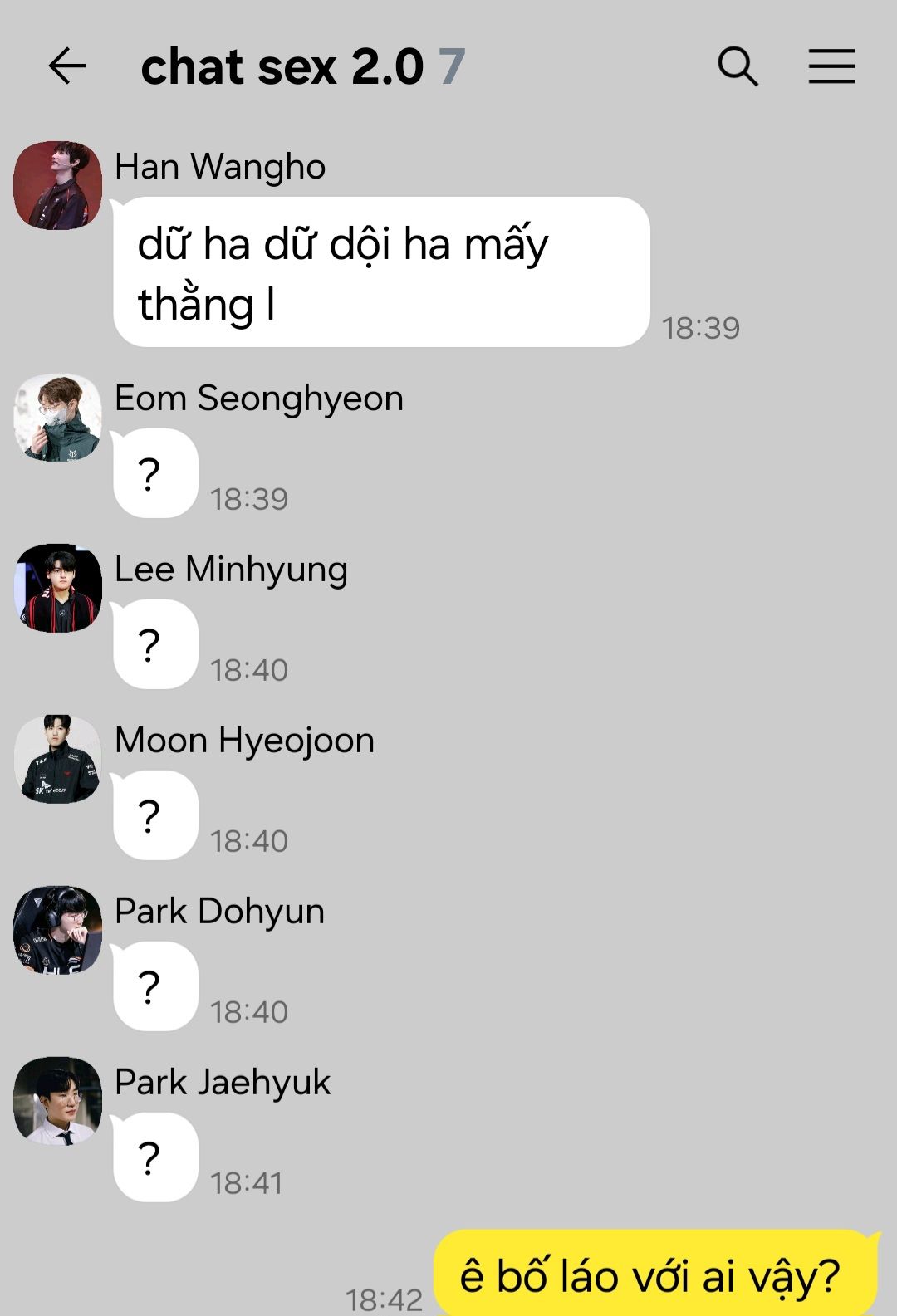This screenshot has height=1316, width=897.
Task: Open Moon Hyeojoon's profile avatar
Action: 57,759
